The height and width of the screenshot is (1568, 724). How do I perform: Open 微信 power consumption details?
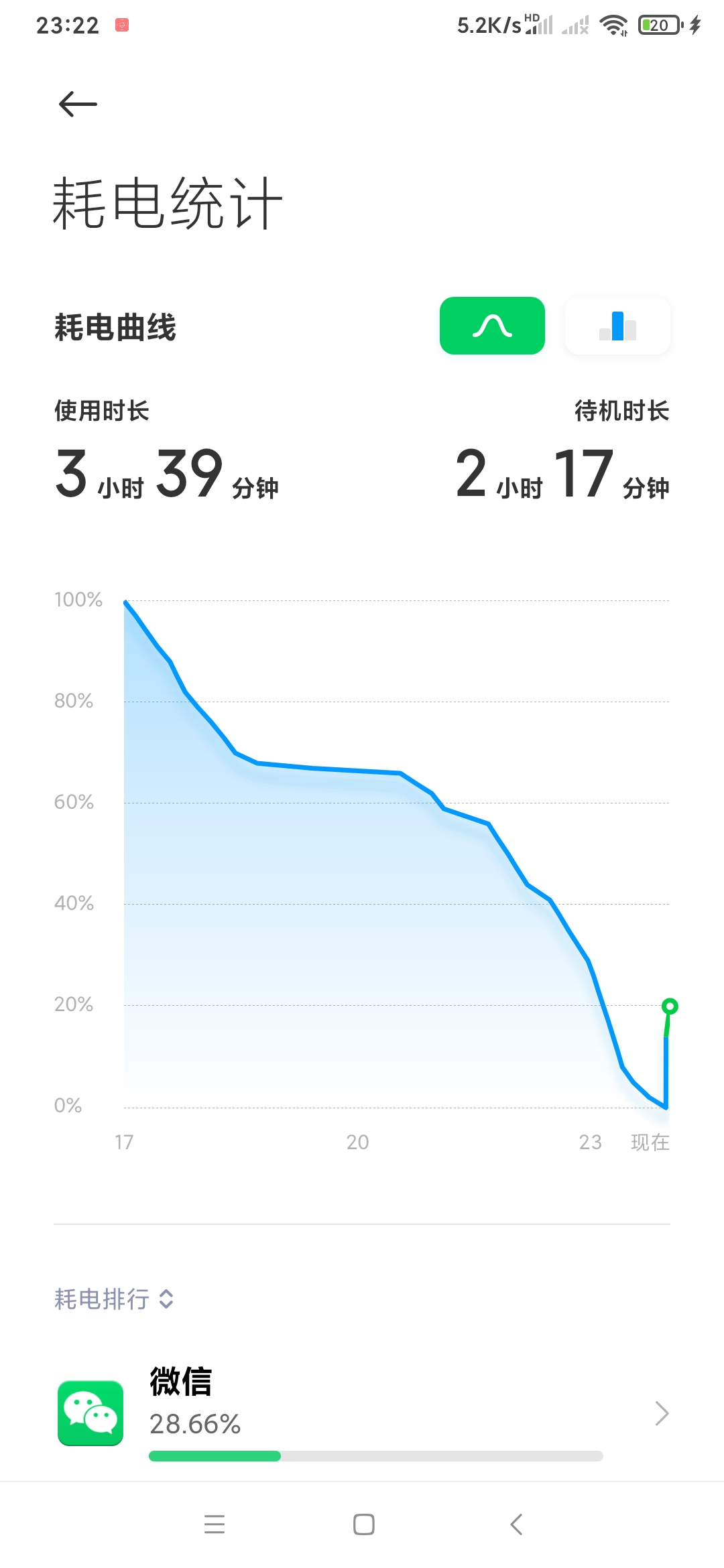pyautogui.click(x=362, y=1413)
